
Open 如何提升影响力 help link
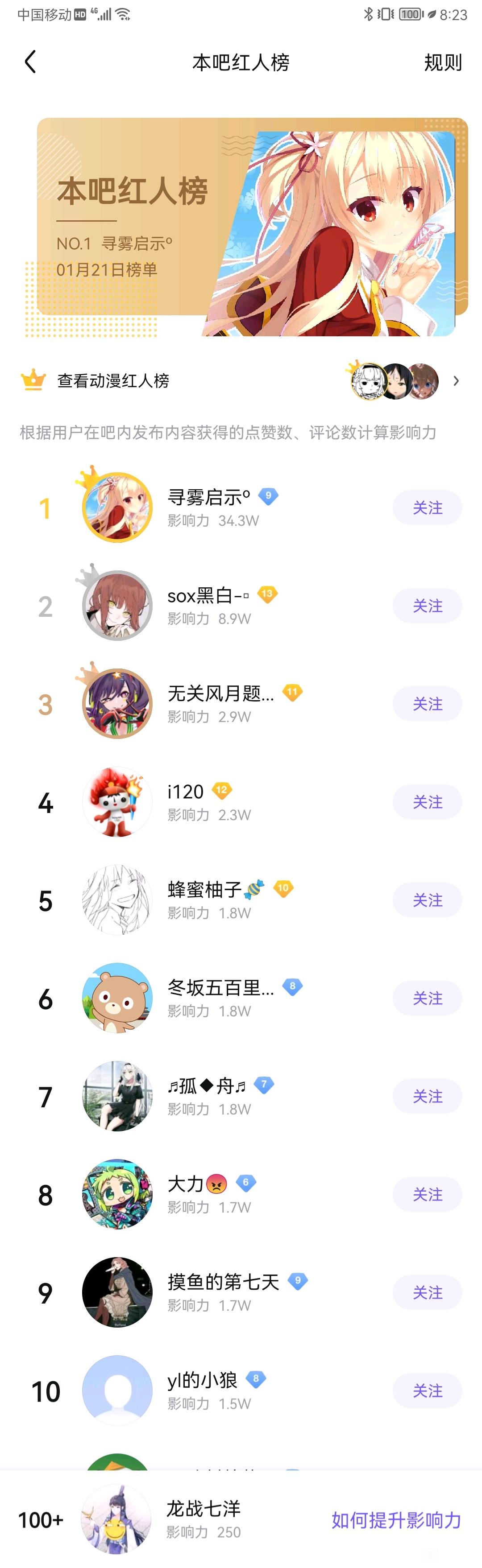395,1520
